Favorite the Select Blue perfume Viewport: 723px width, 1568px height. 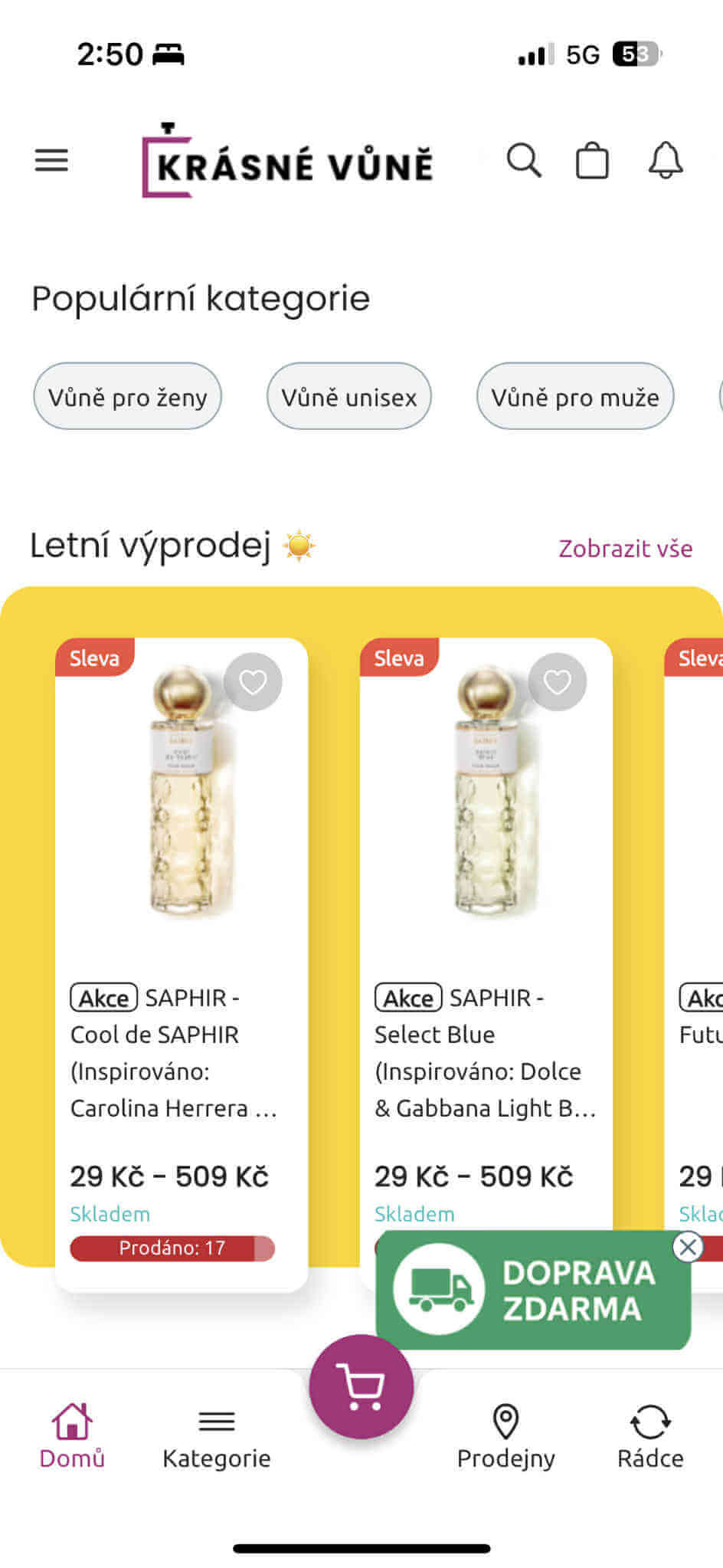pyautogui.click(x=557, y=681)
